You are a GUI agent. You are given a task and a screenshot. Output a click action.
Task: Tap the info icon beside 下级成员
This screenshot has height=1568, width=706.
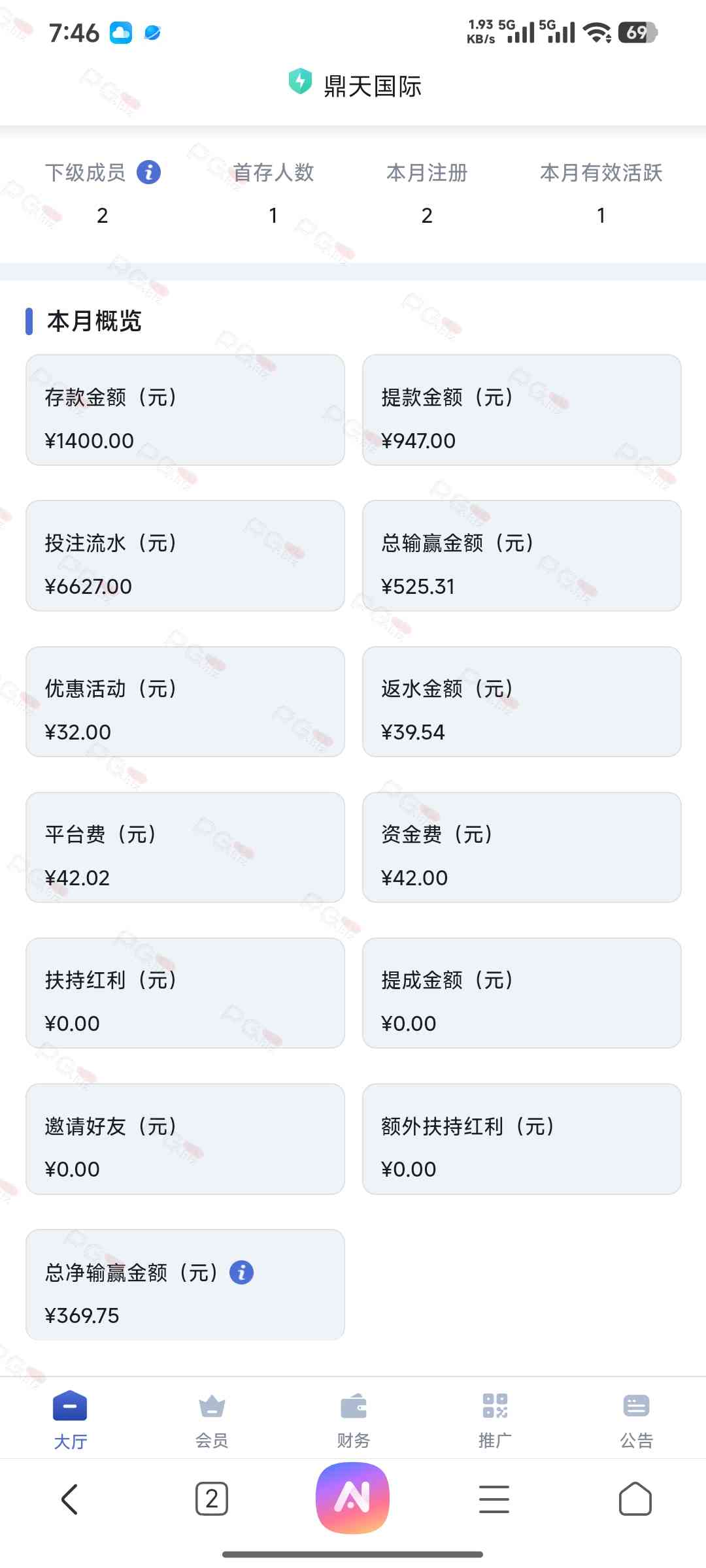point(148,172)
